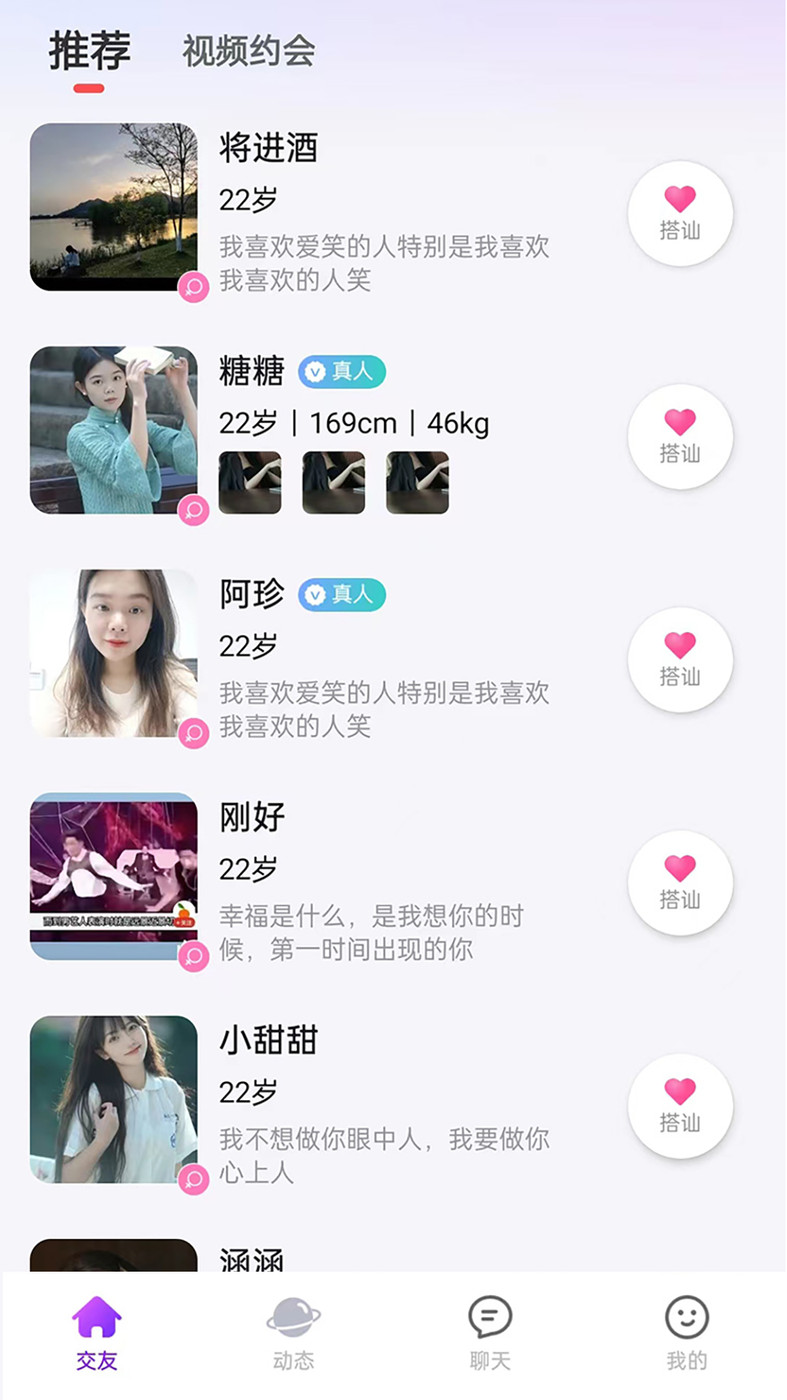Open first small photo in 糖糖's album
The height and width of the screenshot is (1400, 787).
coord(250,482)
